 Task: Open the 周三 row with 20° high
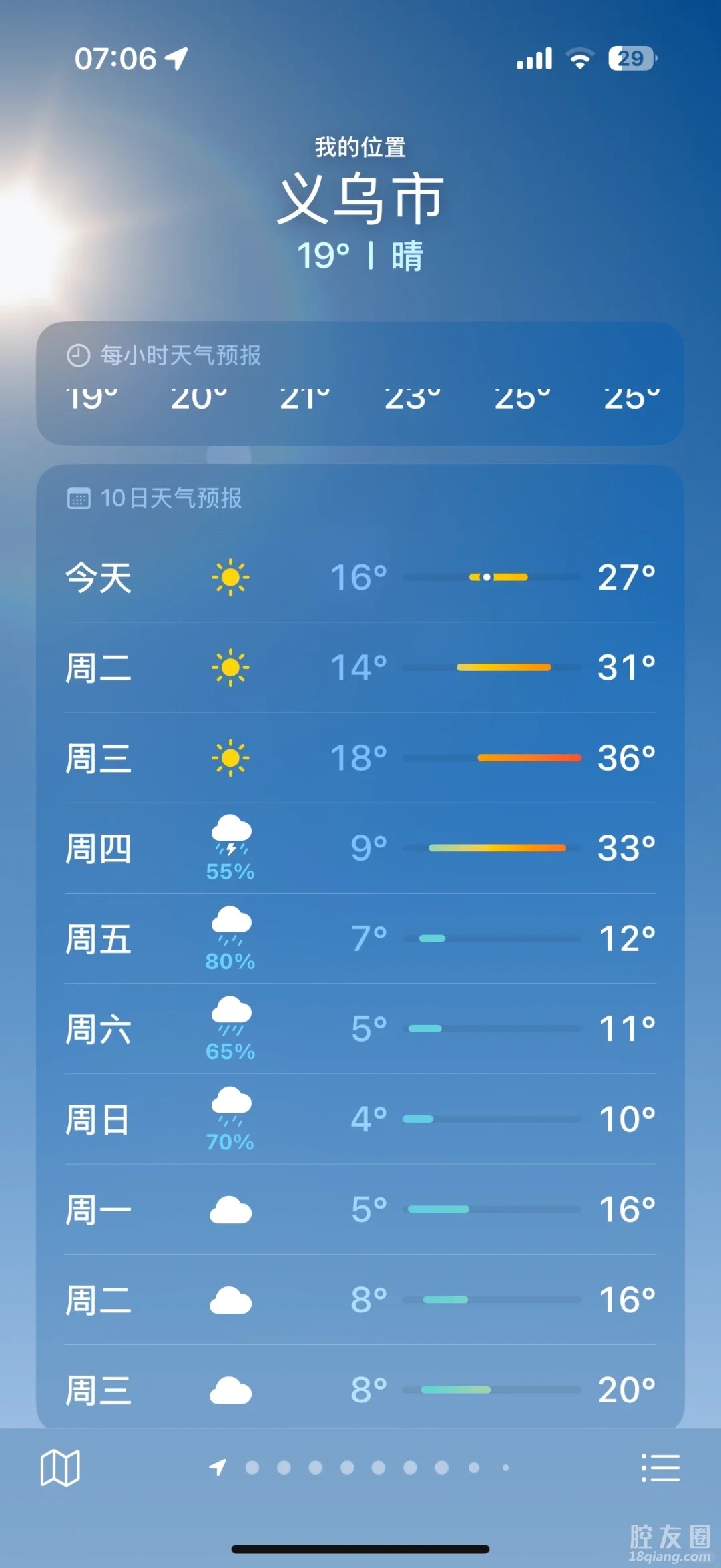tap(360, 1389)
